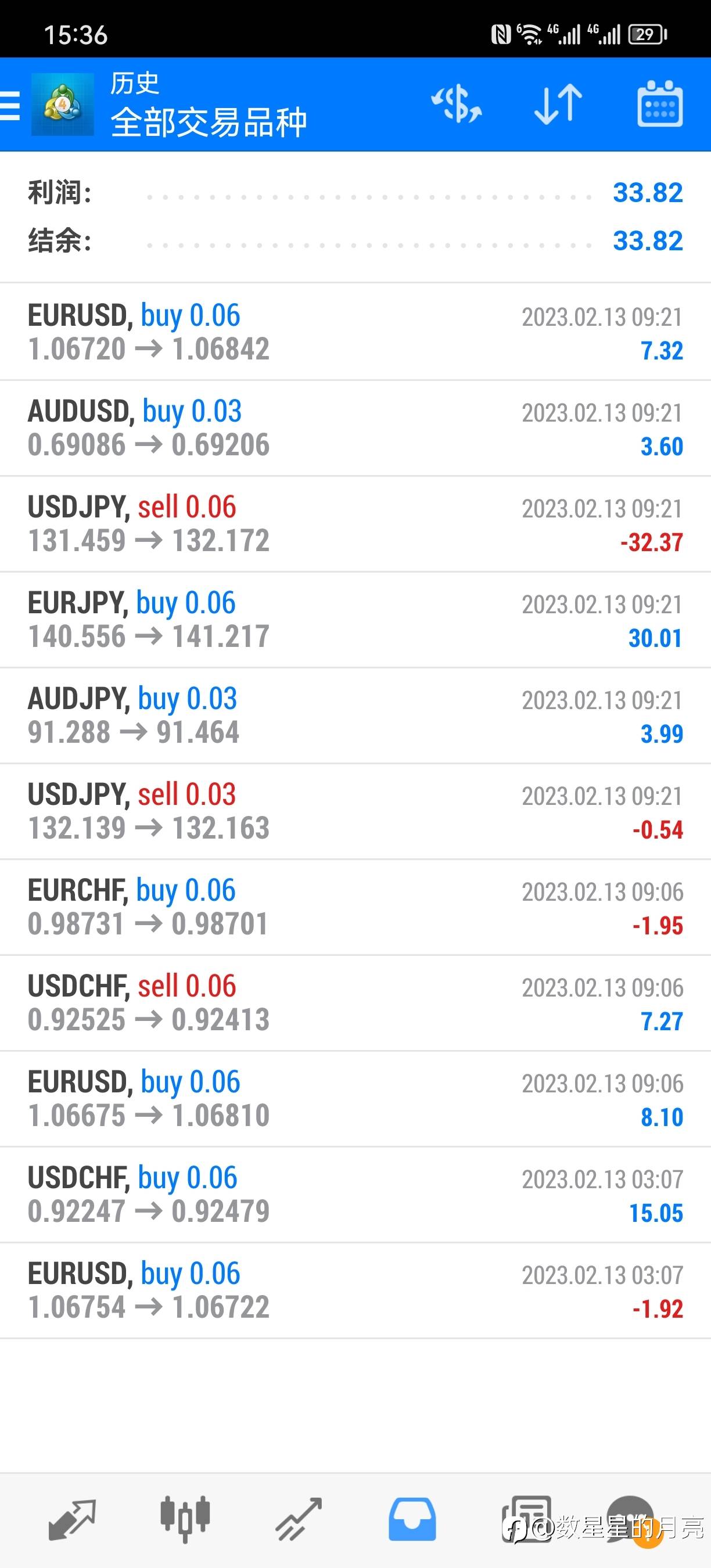Open the side drawer menu
711x1568 pixels.
[x=11, y=105]
